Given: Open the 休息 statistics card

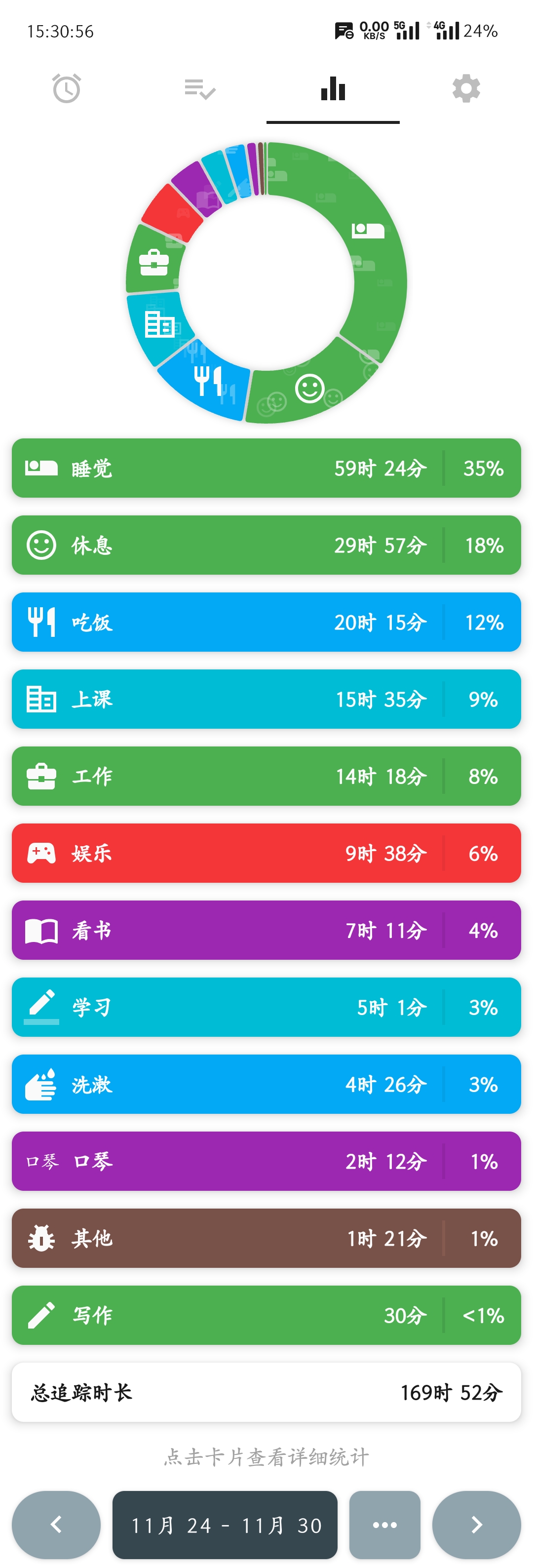Looking at the screenshot, I should [266, 545].
